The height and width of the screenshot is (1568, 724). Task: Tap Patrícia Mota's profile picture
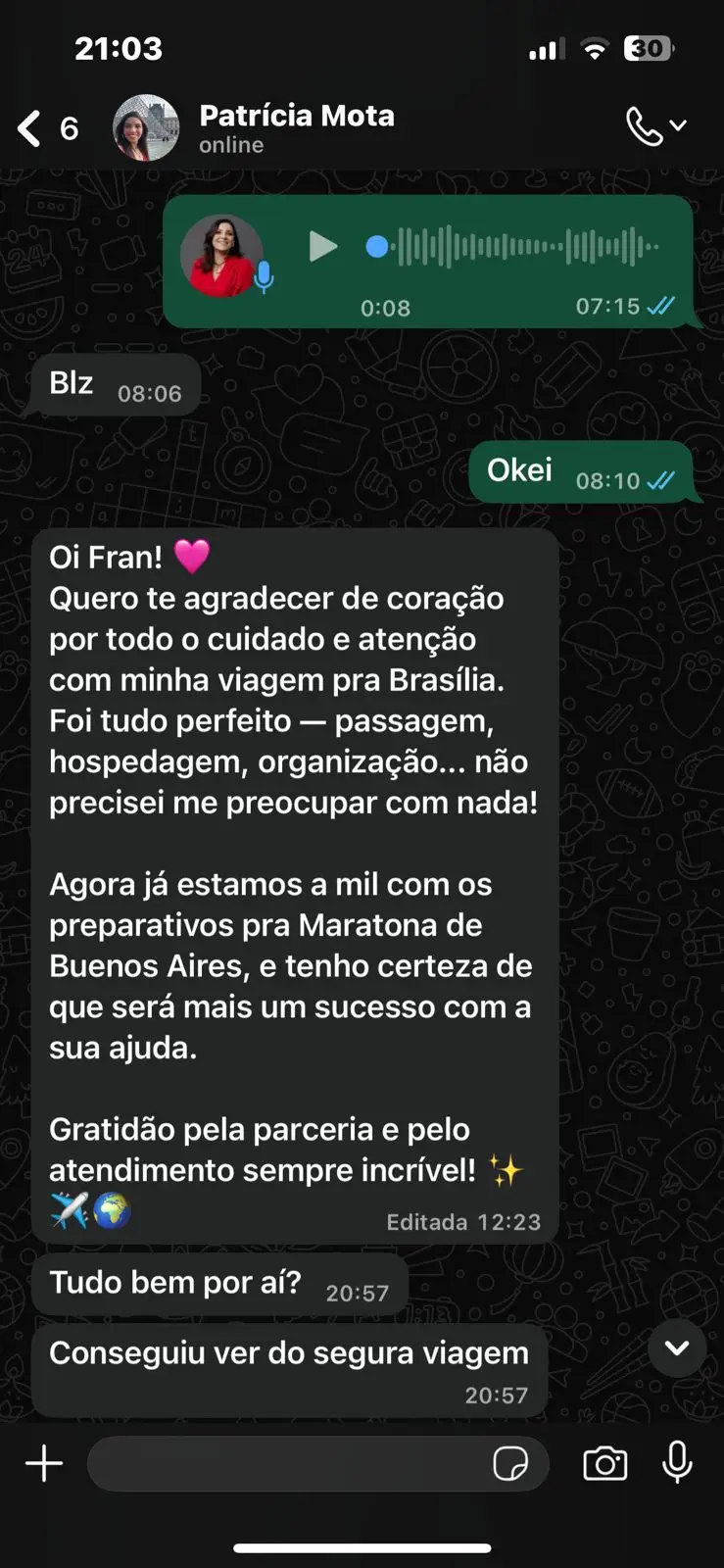point(145,127)
